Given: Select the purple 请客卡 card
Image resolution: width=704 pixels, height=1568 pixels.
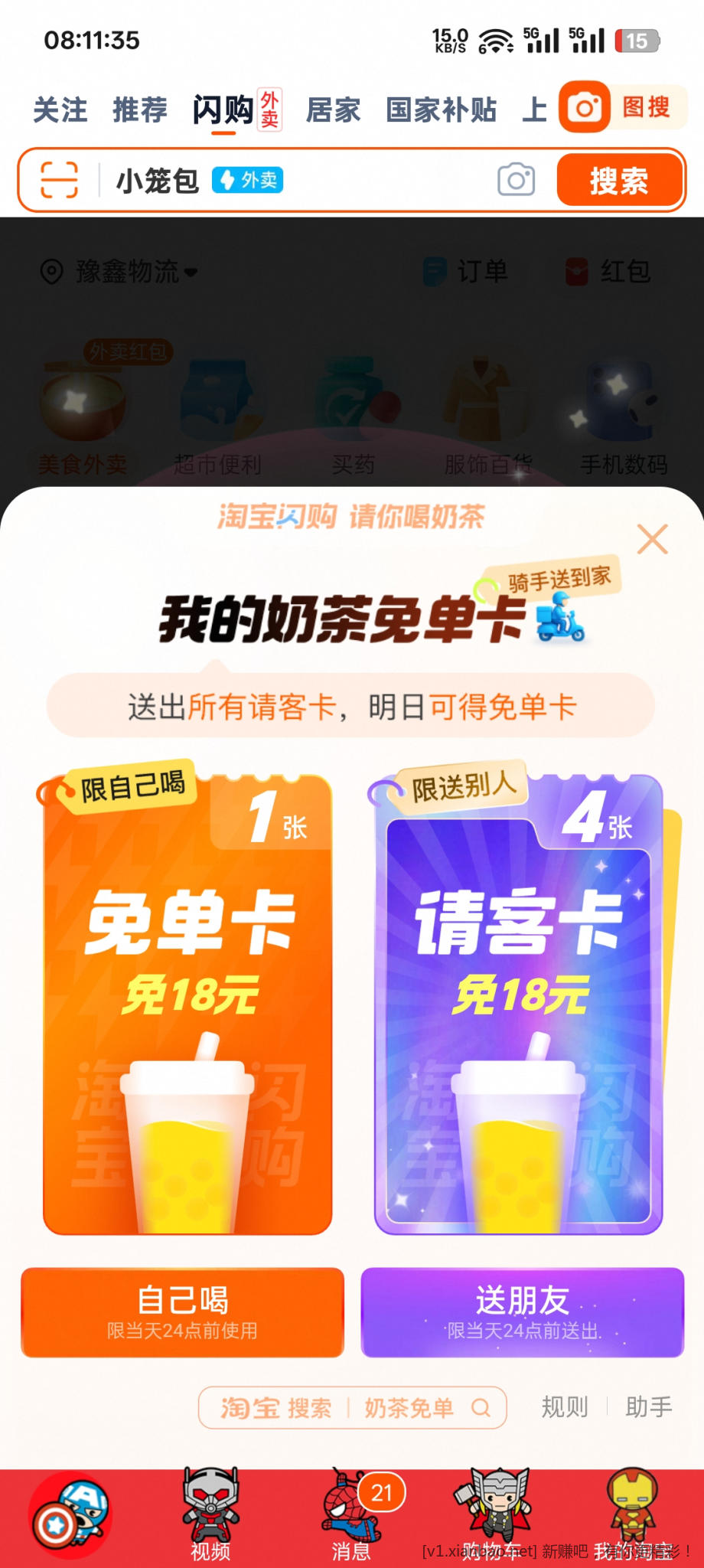Looking at the screenshot, I should 518,1004.
